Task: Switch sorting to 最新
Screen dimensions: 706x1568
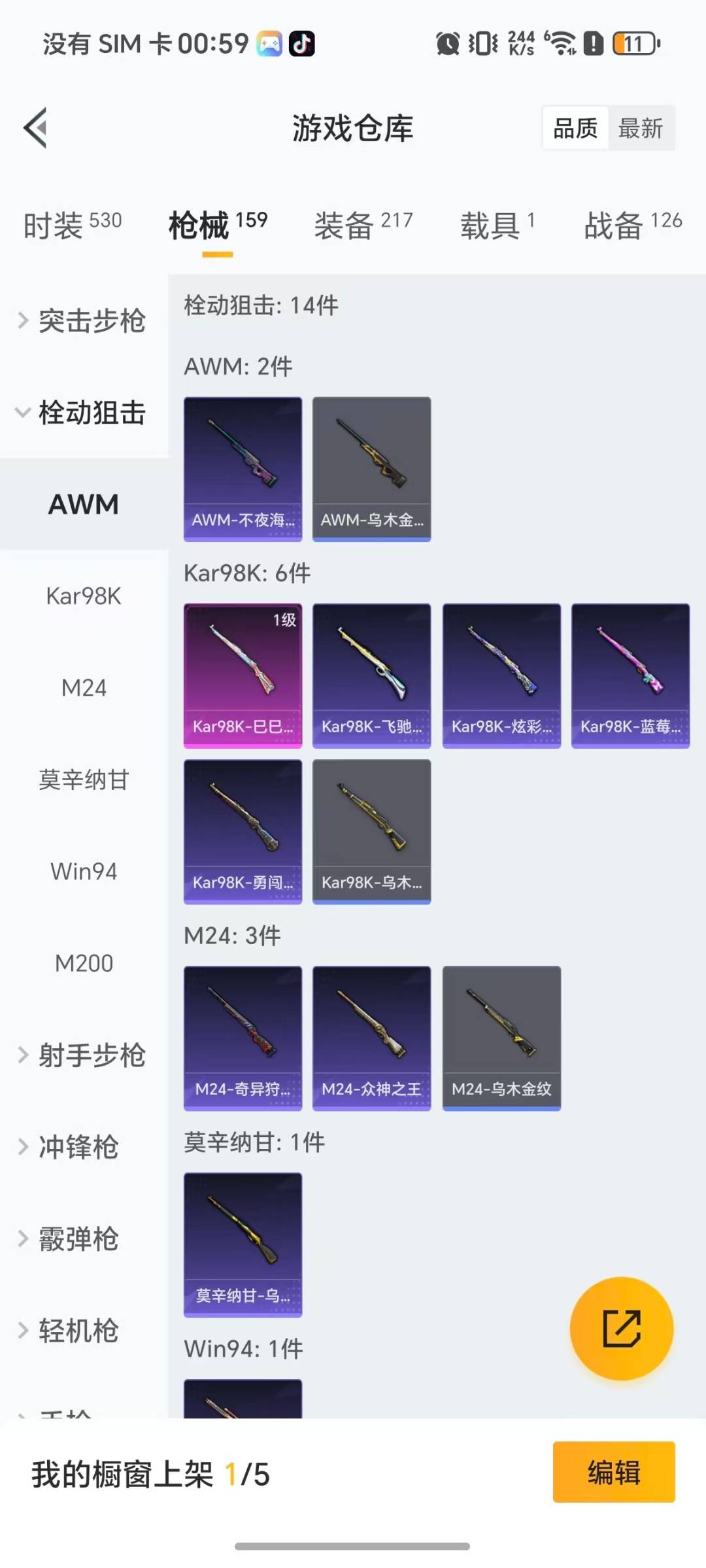Action: (x=641, y=128)
